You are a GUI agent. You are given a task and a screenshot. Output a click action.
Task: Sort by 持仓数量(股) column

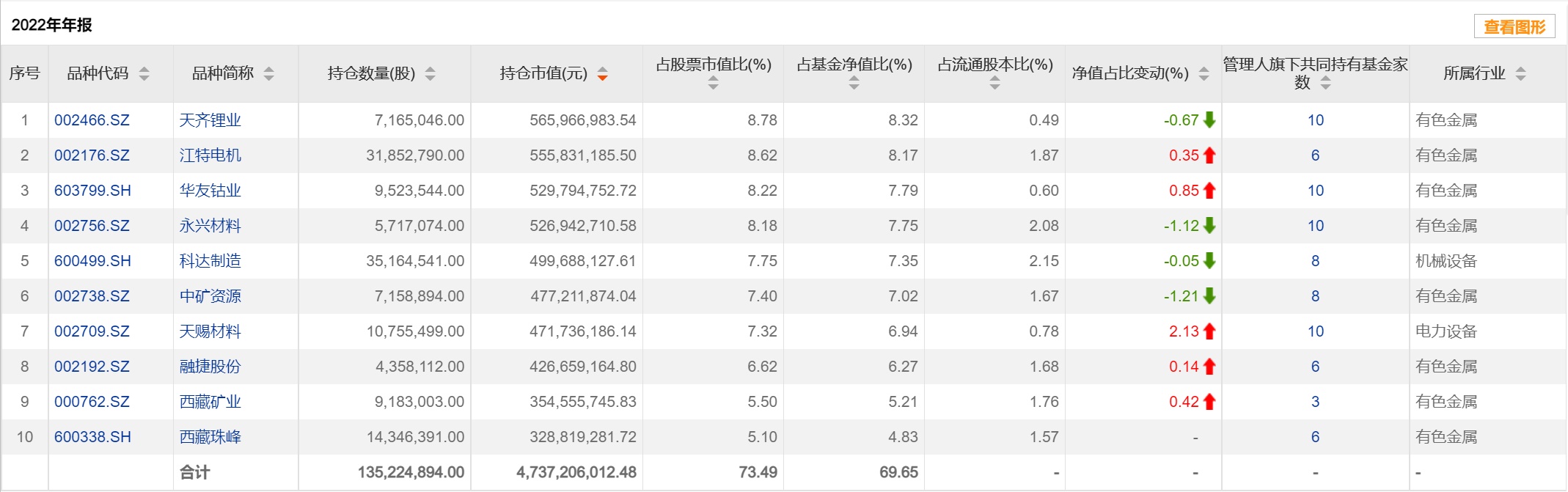coord(430,73)
